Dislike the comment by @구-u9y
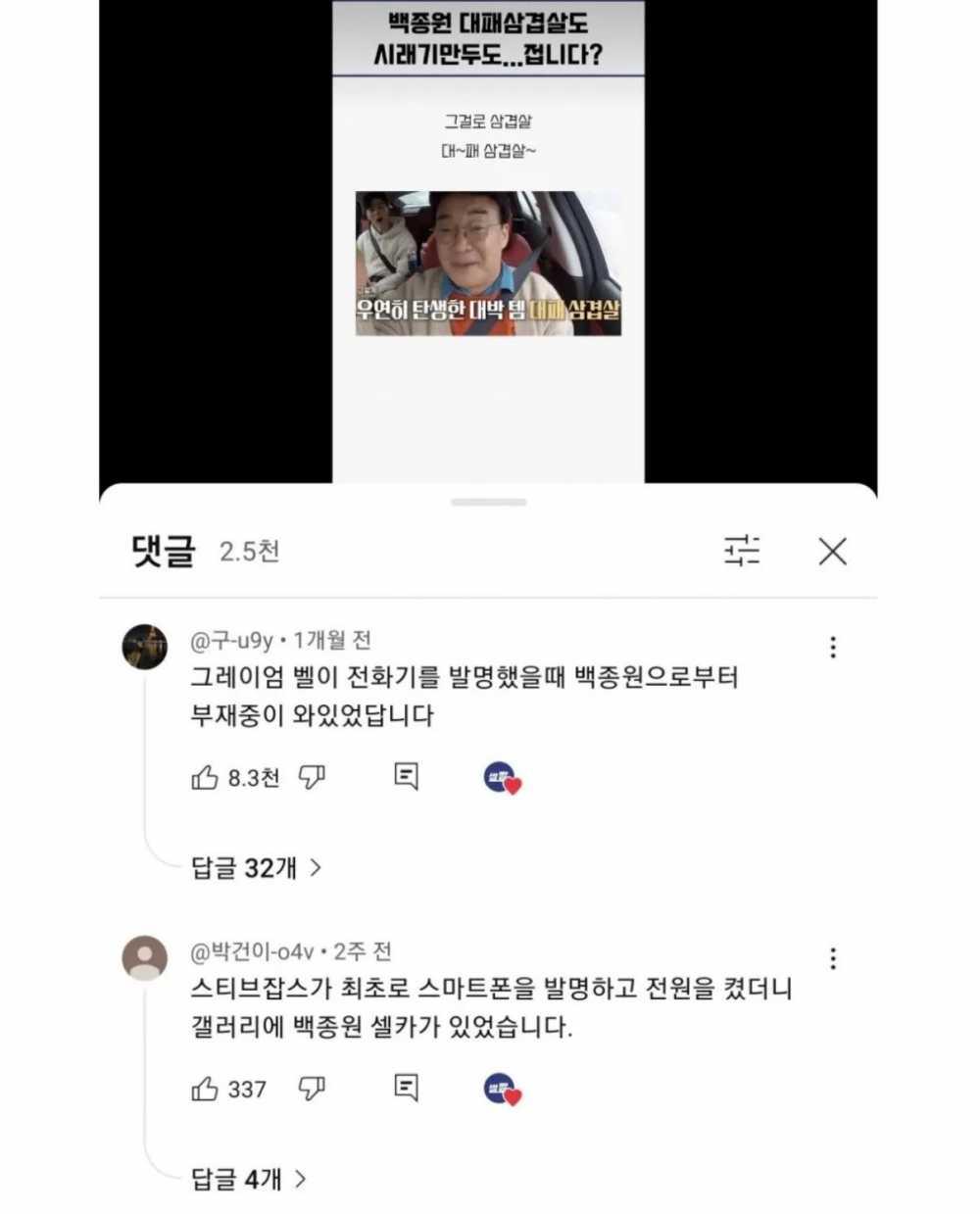The height and width of the screenshot is (1214, 980). click(x=312, y=778)
